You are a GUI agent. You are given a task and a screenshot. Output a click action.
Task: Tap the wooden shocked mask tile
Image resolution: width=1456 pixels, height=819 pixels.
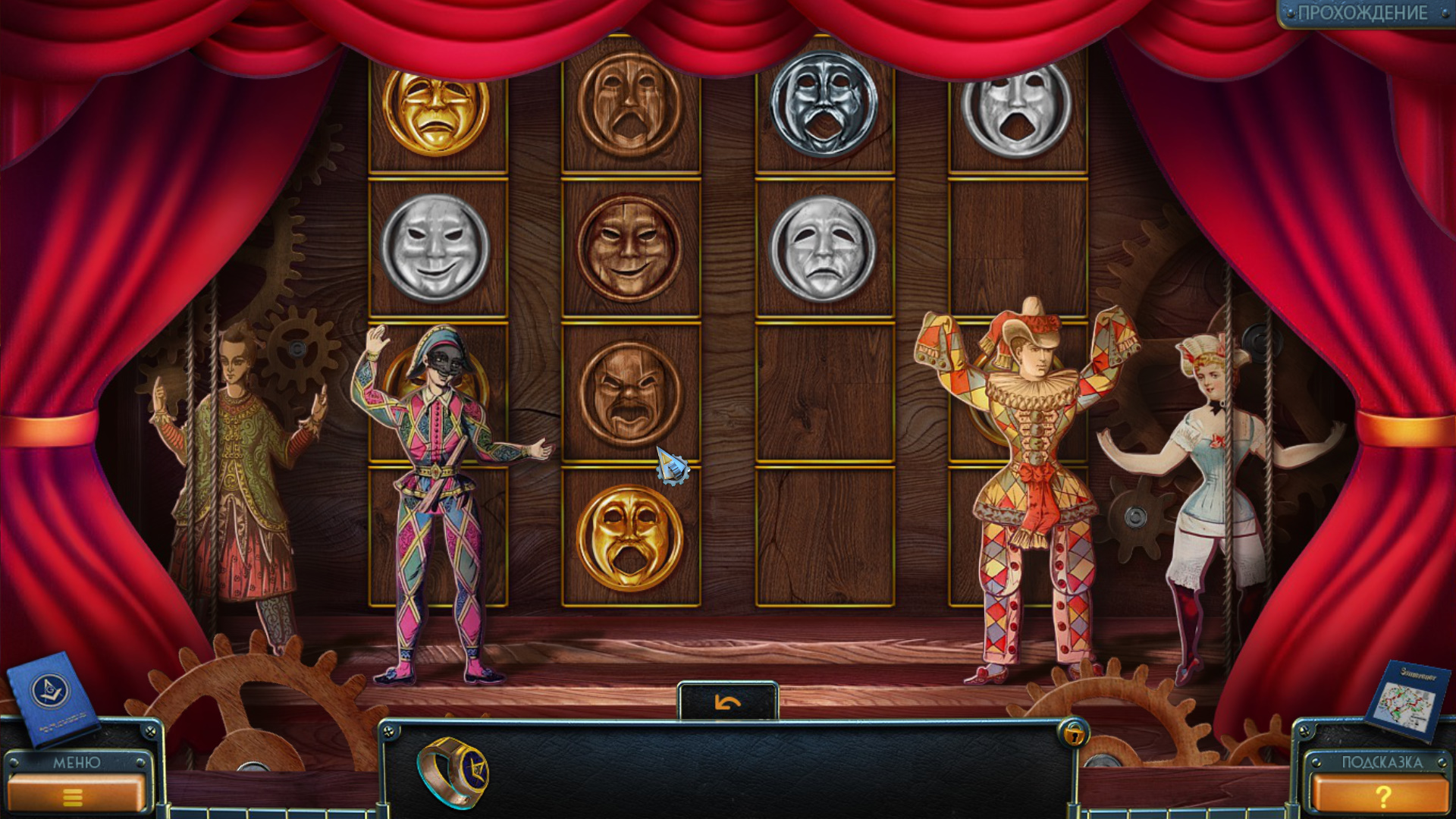[629, 105]
